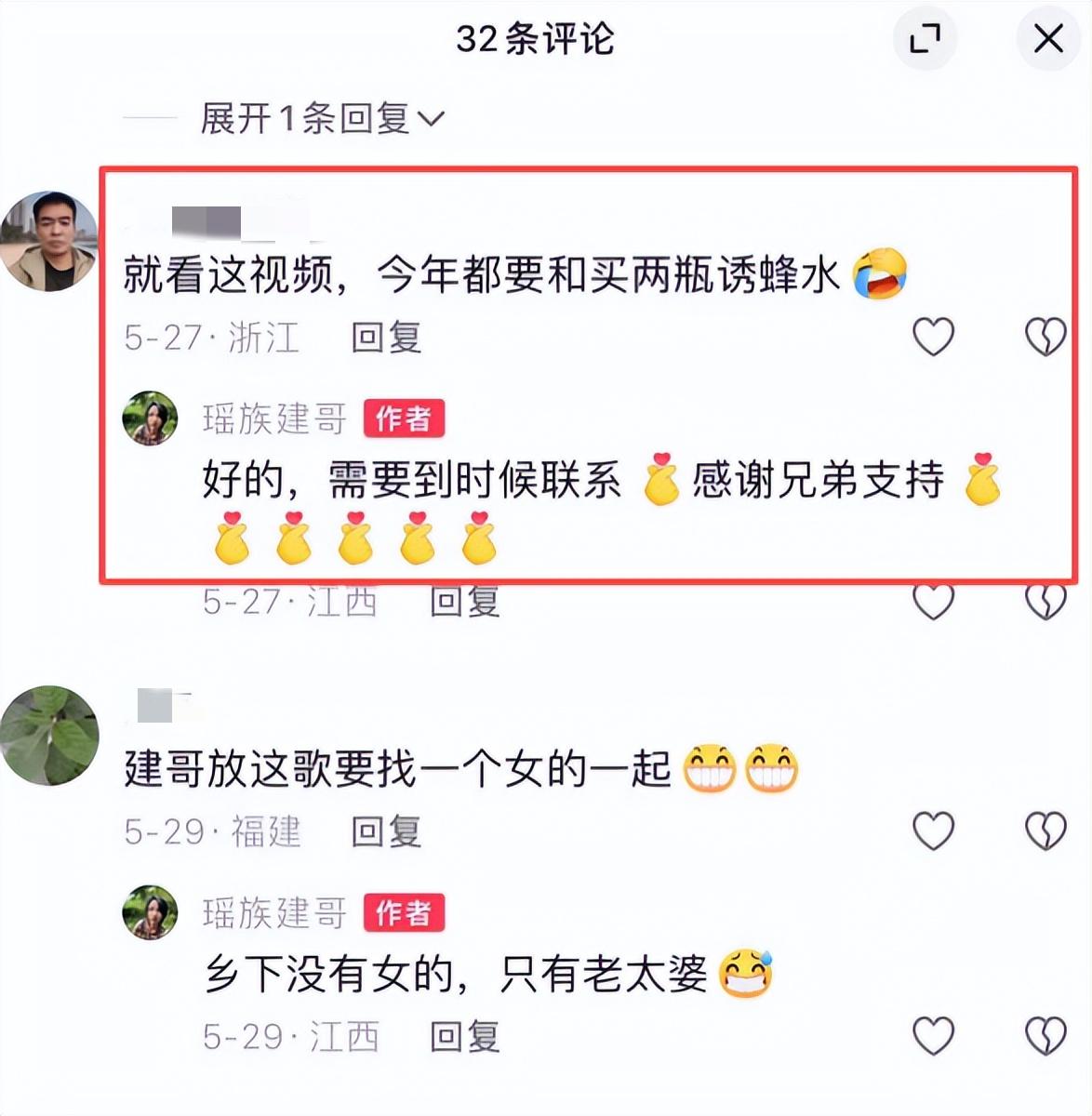
Task: Open 瑶族建哥 profile from 只有老太婆 reply
Action: (x=274, y=913)
